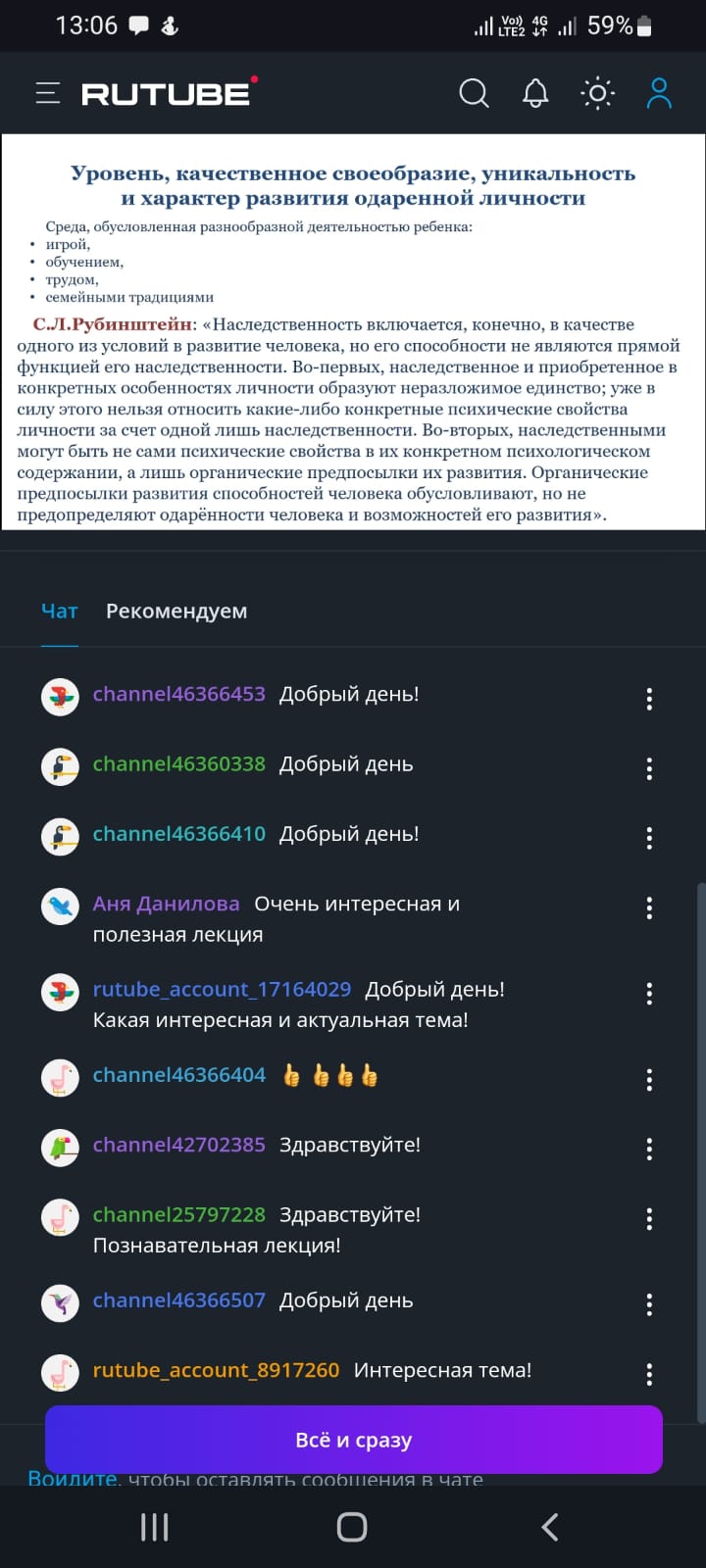Open options for Аня Данилова's message
Image resolution: width=706 pixels, height=1568 pixels.
click(649, 908)
